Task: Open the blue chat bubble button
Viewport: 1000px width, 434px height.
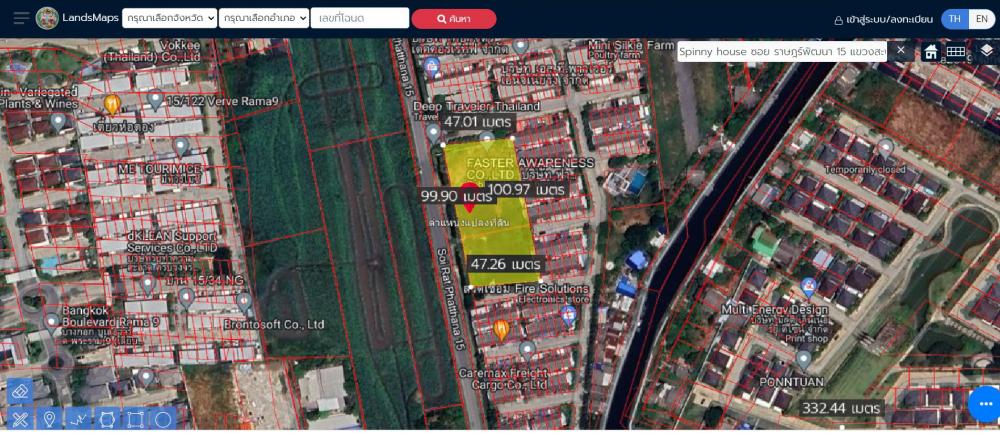Action: pyautogui.click(x=985, y=404)
